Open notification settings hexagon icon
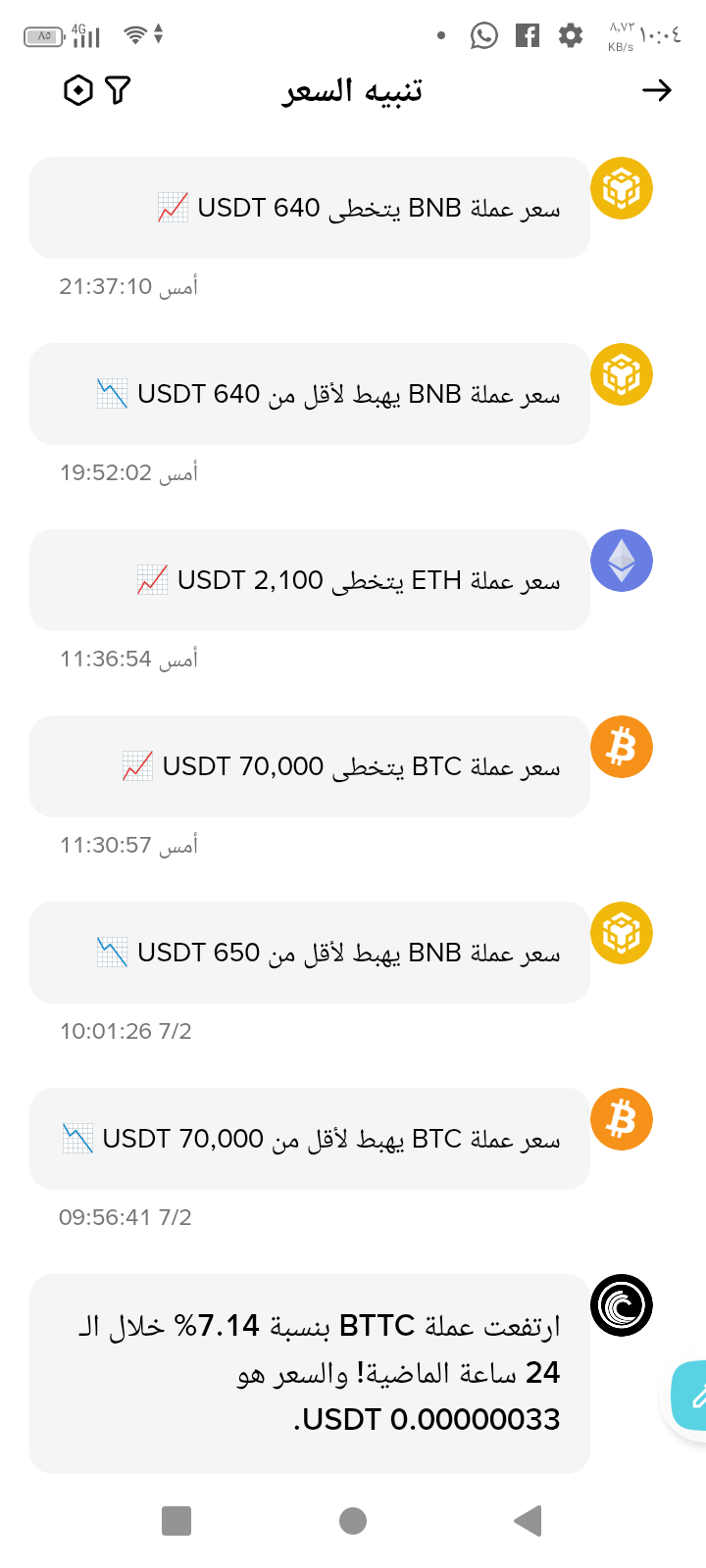 point(77,91)
